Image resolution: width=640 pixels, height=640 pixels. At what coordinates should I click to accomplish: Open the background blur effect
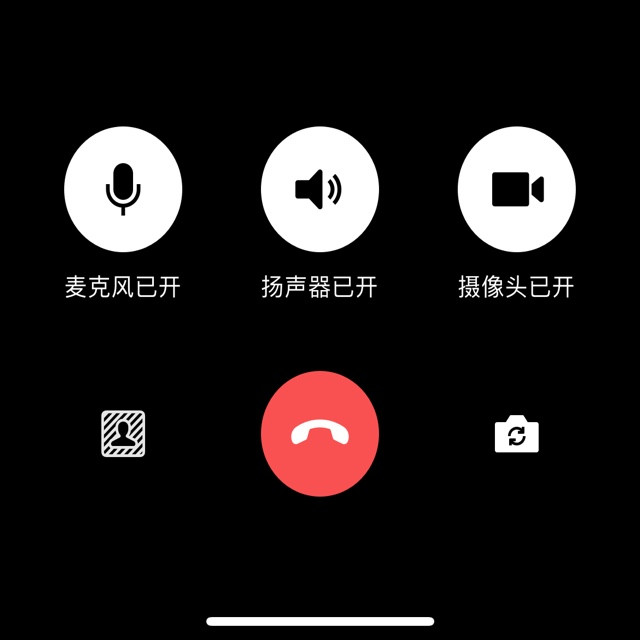[123, 434]
